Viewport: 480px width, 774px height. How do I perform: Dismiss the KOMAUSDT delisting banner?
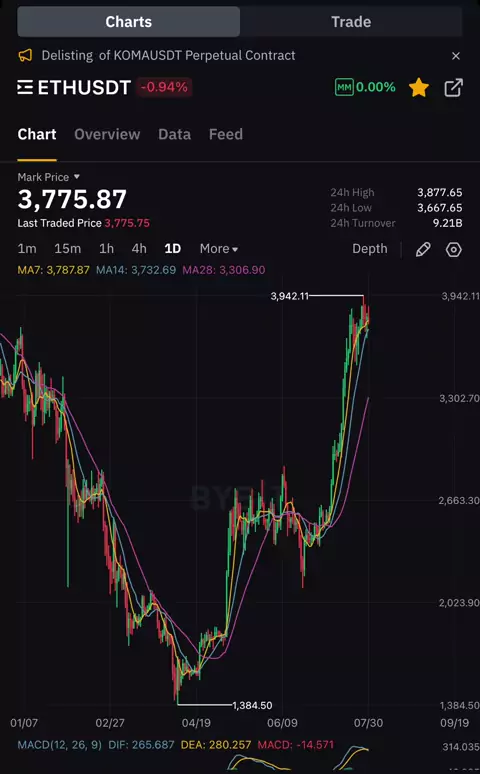pos(456,56)
